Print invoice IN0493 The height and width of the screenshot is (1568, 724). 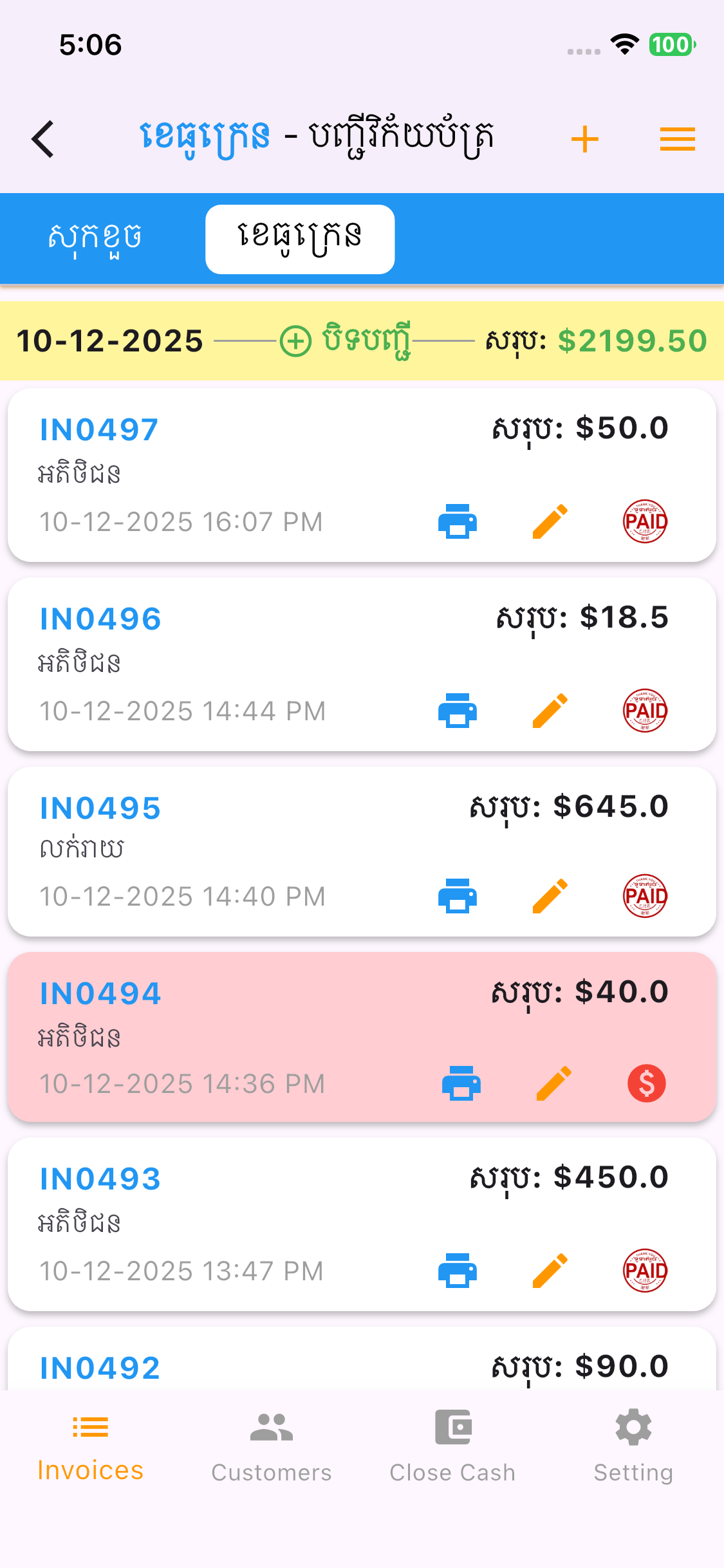458,1271
